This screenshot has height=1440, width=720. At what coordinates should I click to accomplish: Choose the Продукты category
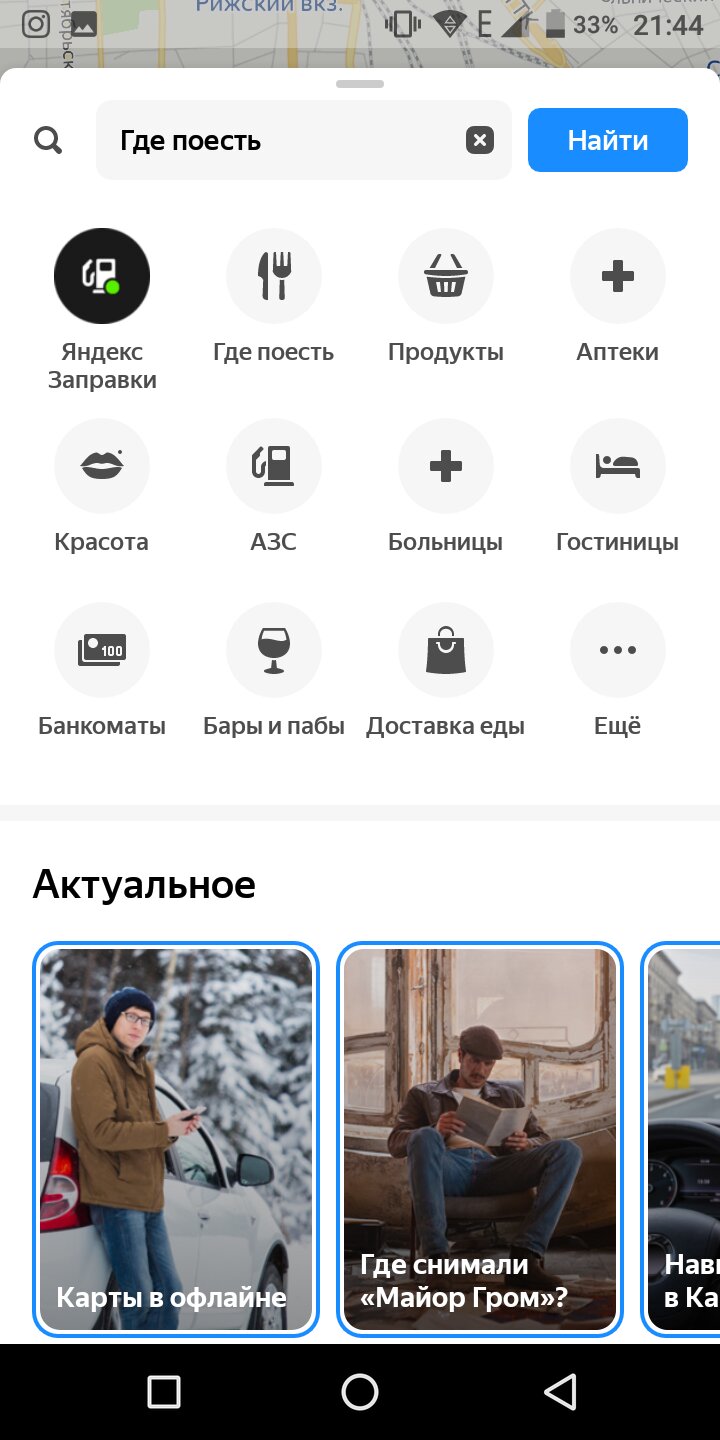coord(446,276)
